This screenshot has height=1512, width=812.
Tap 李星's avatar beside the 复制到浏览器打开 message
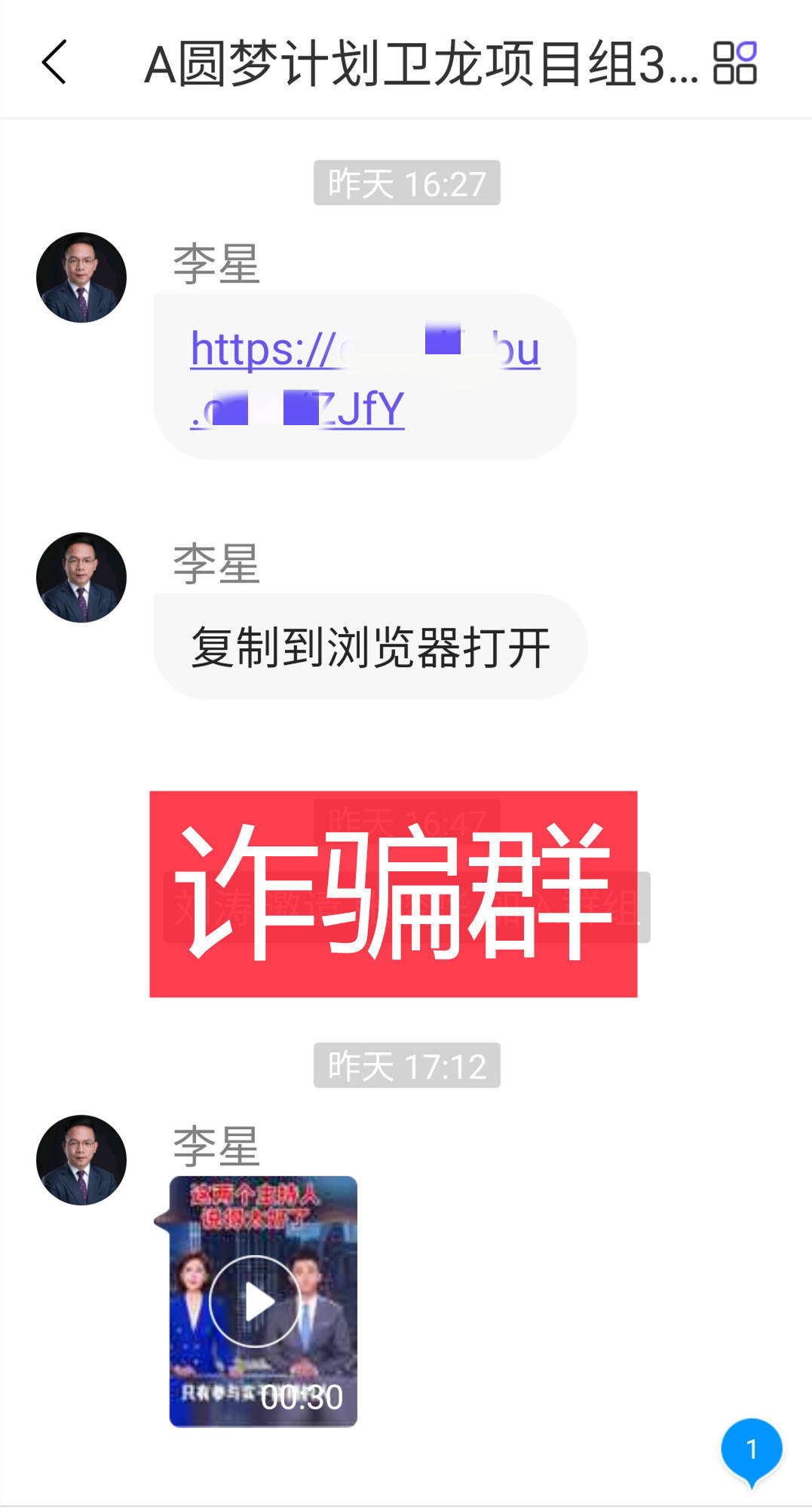(80, 577)
